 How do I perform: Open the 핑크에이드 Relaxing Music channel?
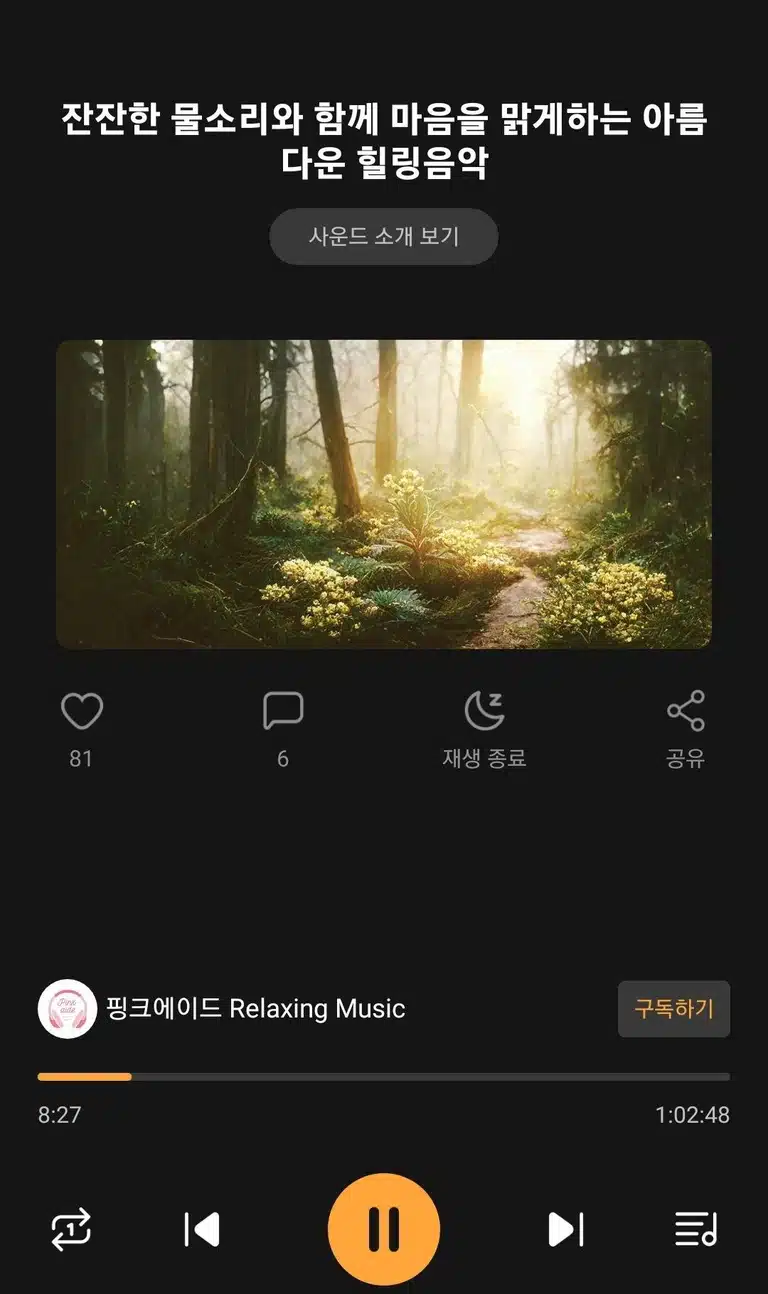coord(222,1008)
